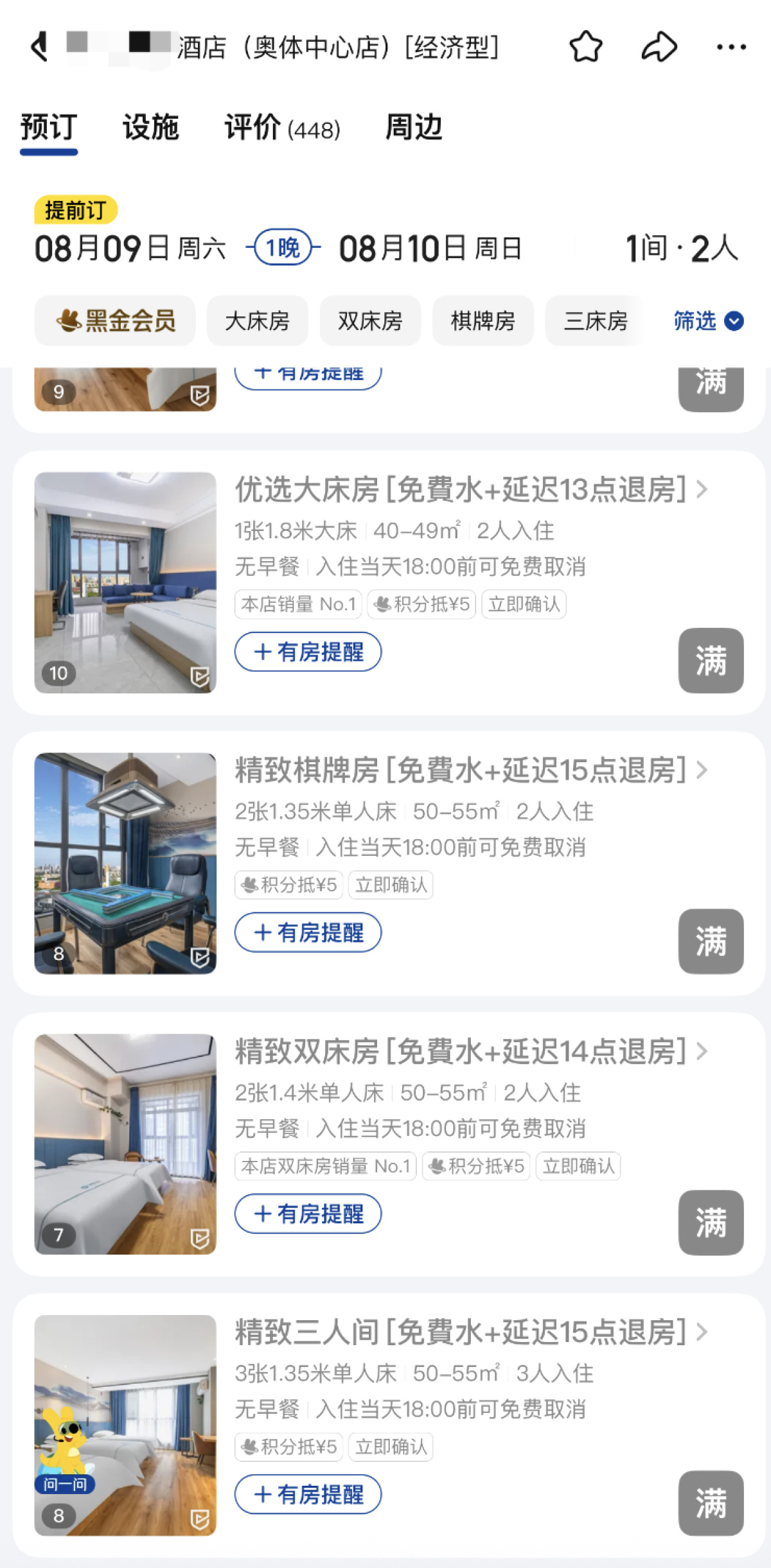Viewport: 771px width, 1568px height.
Task: Open the 评价 (448) tab
Action: [282, 127]
